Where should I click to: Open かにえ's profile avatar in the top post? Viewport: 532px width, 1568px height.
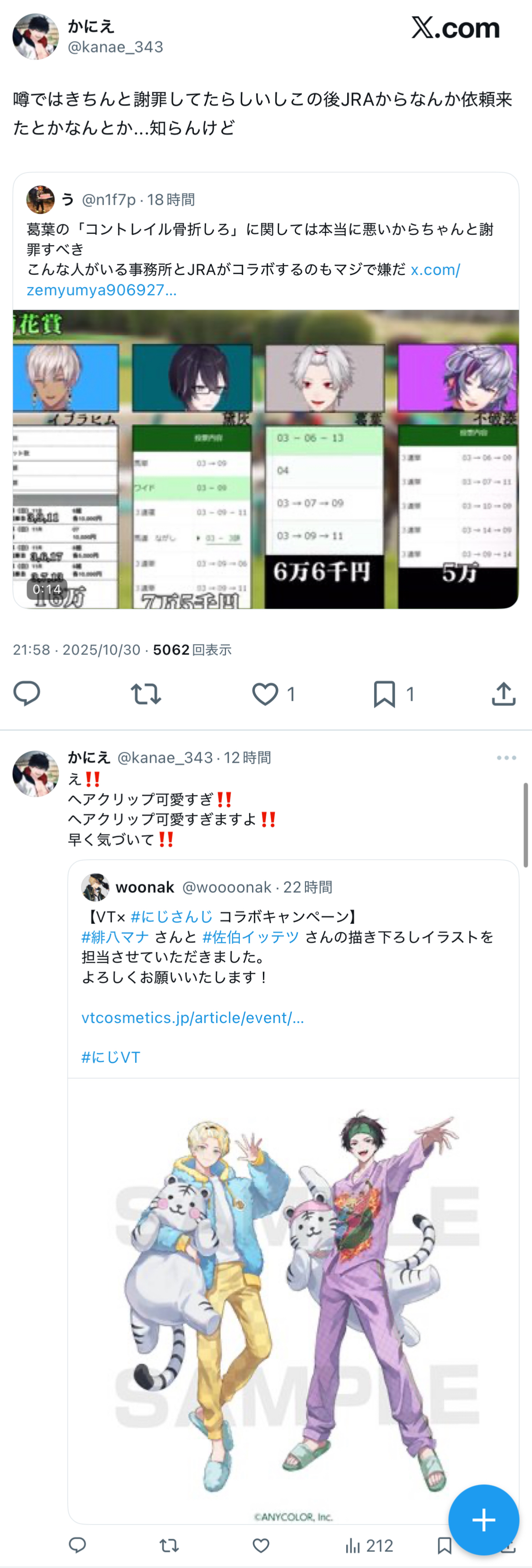(35, 36)
